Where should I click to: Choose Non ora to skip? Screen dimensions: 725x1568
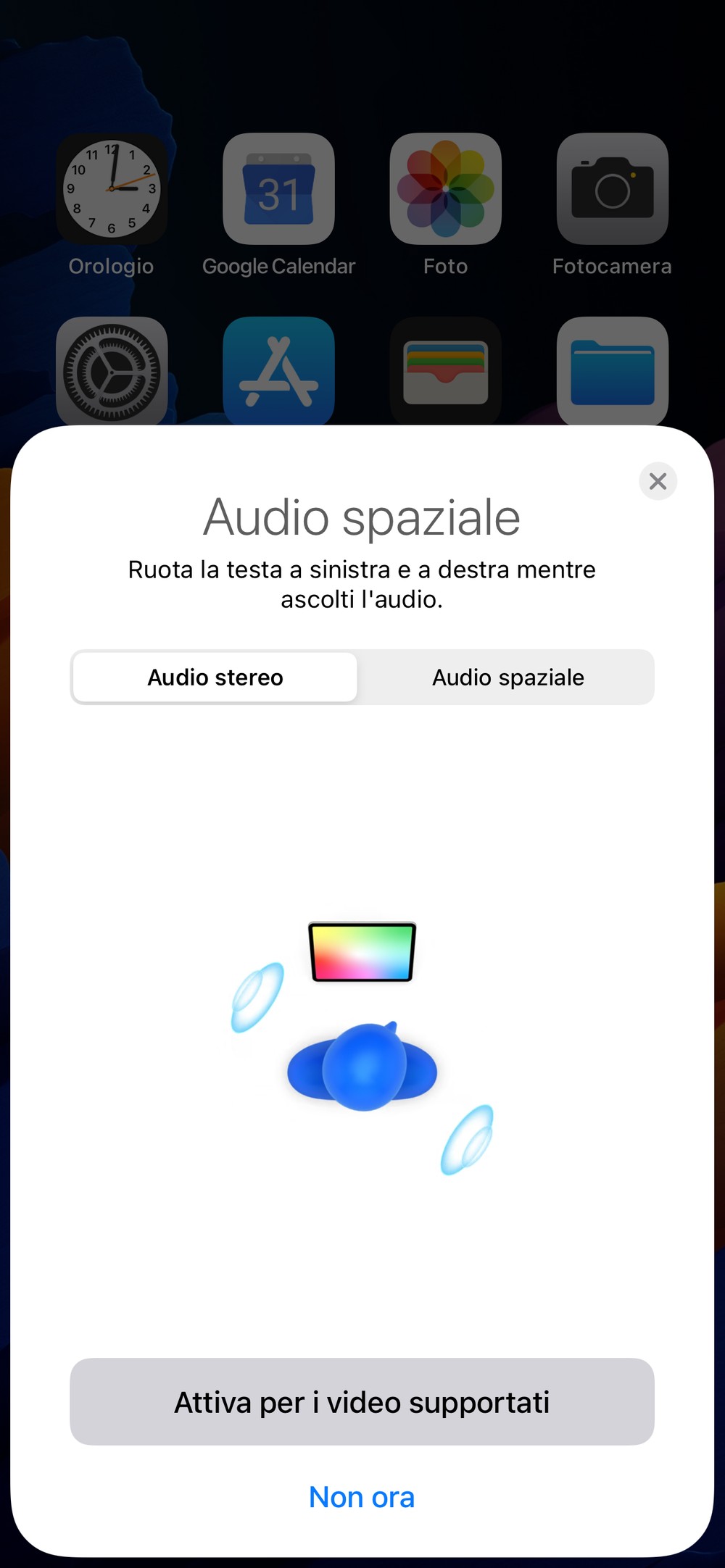coord(362,1497)
